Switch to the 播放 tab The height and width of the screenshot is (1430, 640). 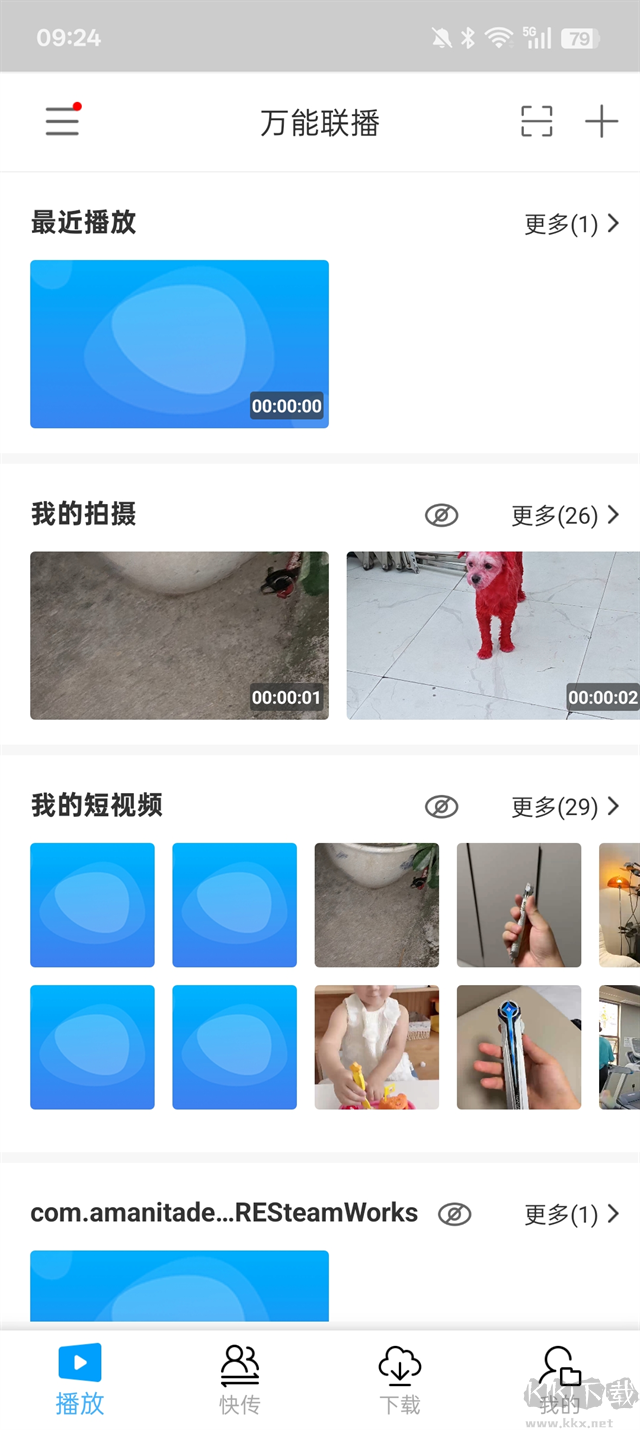[x=80, y=1380]
